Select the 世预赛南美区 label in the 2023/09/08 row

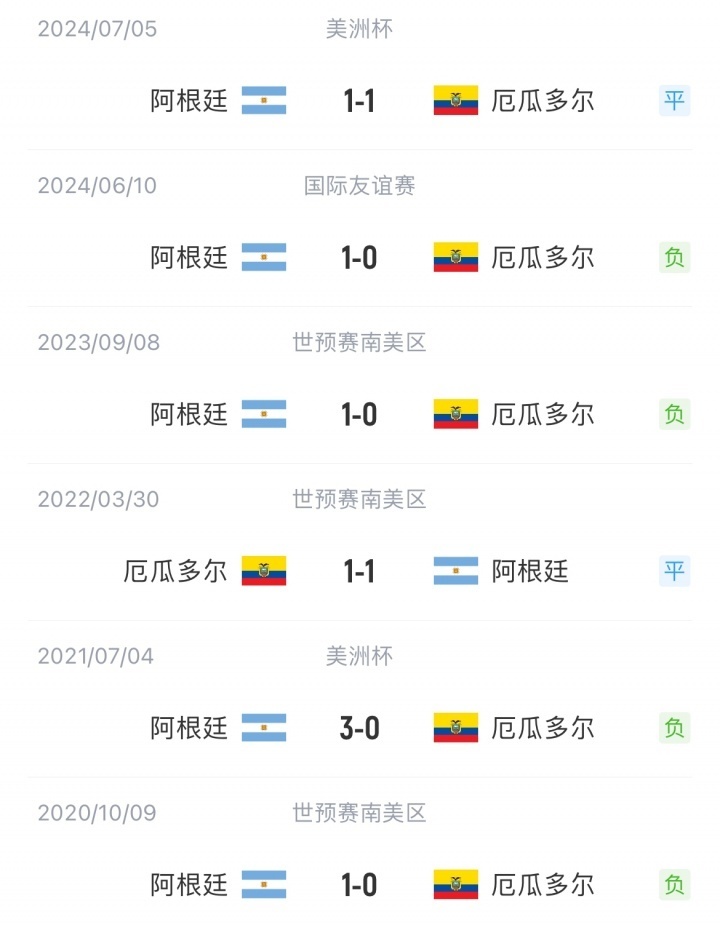click(360, 342)
